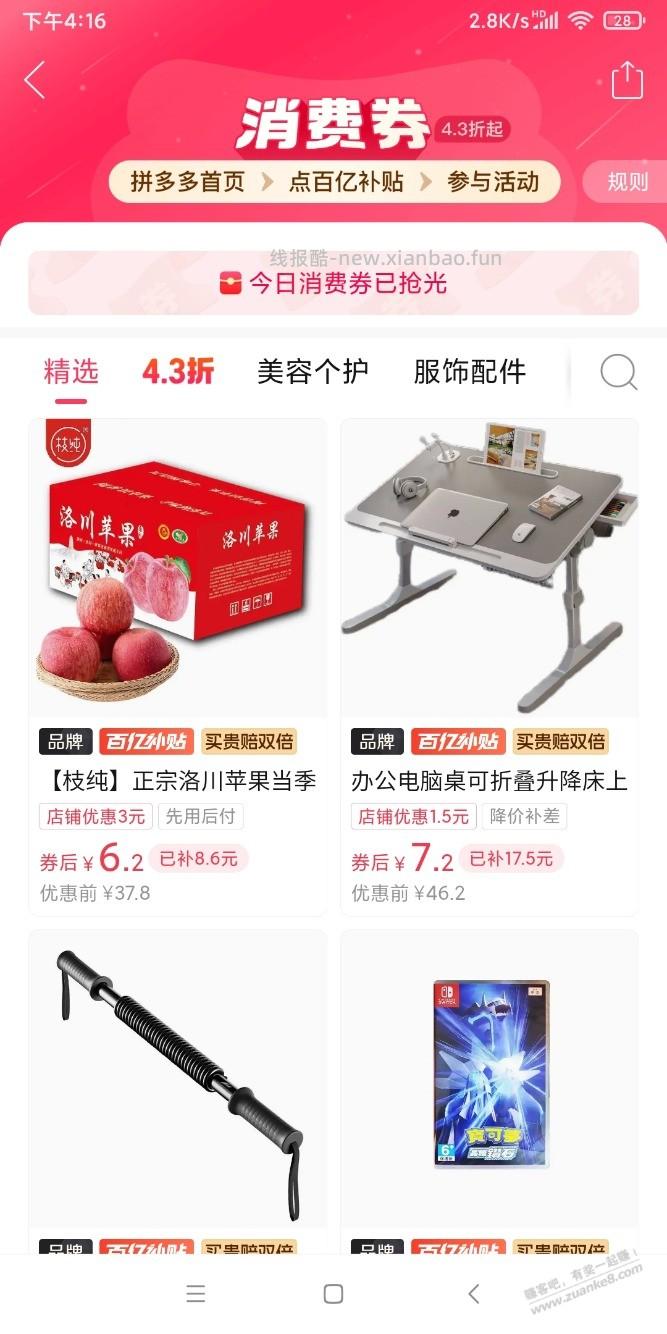
Task: Select the 4.3折 tab
Action: (x=178, y=372)
